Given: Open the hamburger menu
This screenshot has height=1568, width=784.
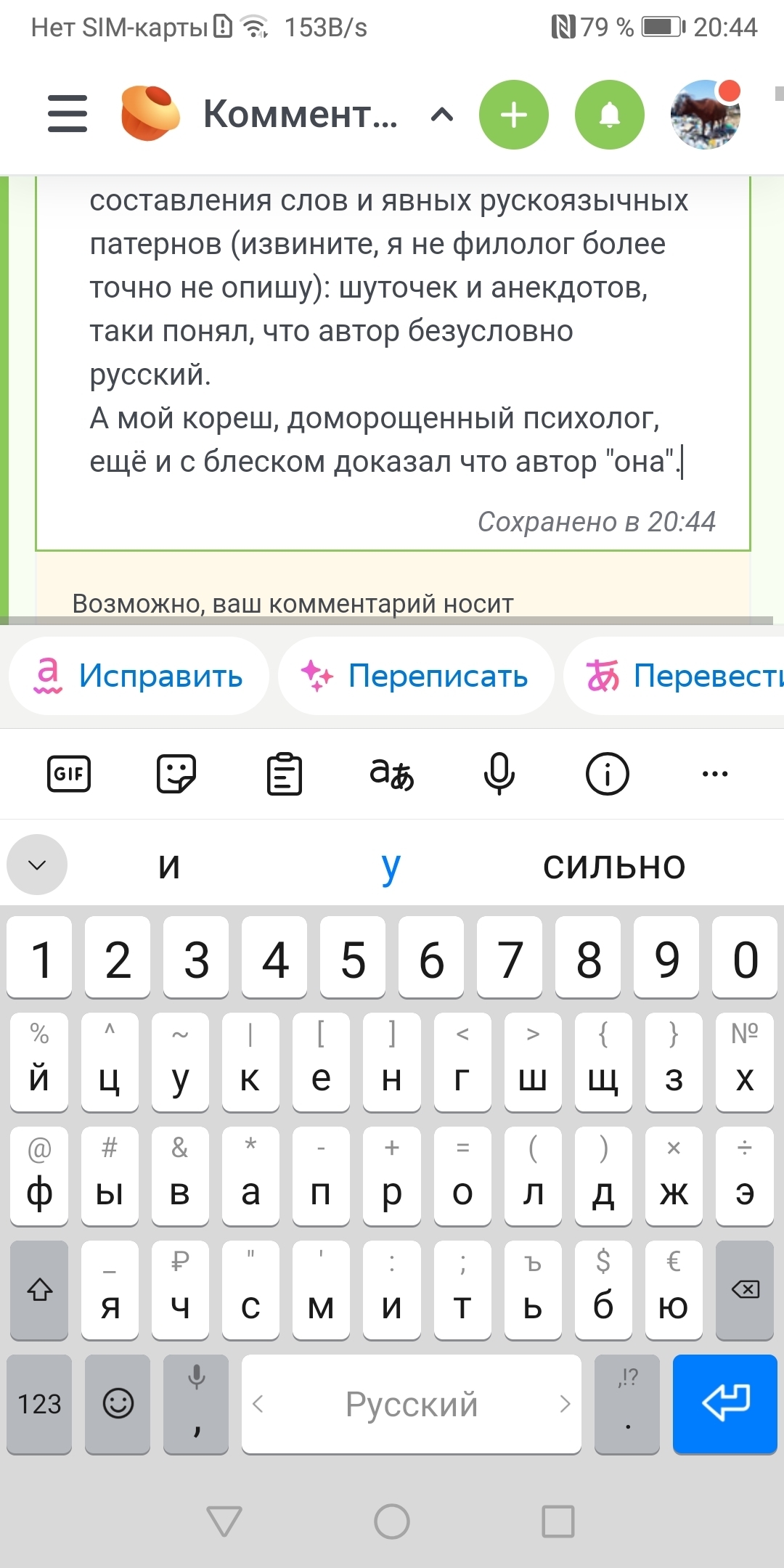Looking at the screenshot, I should 68,114.
